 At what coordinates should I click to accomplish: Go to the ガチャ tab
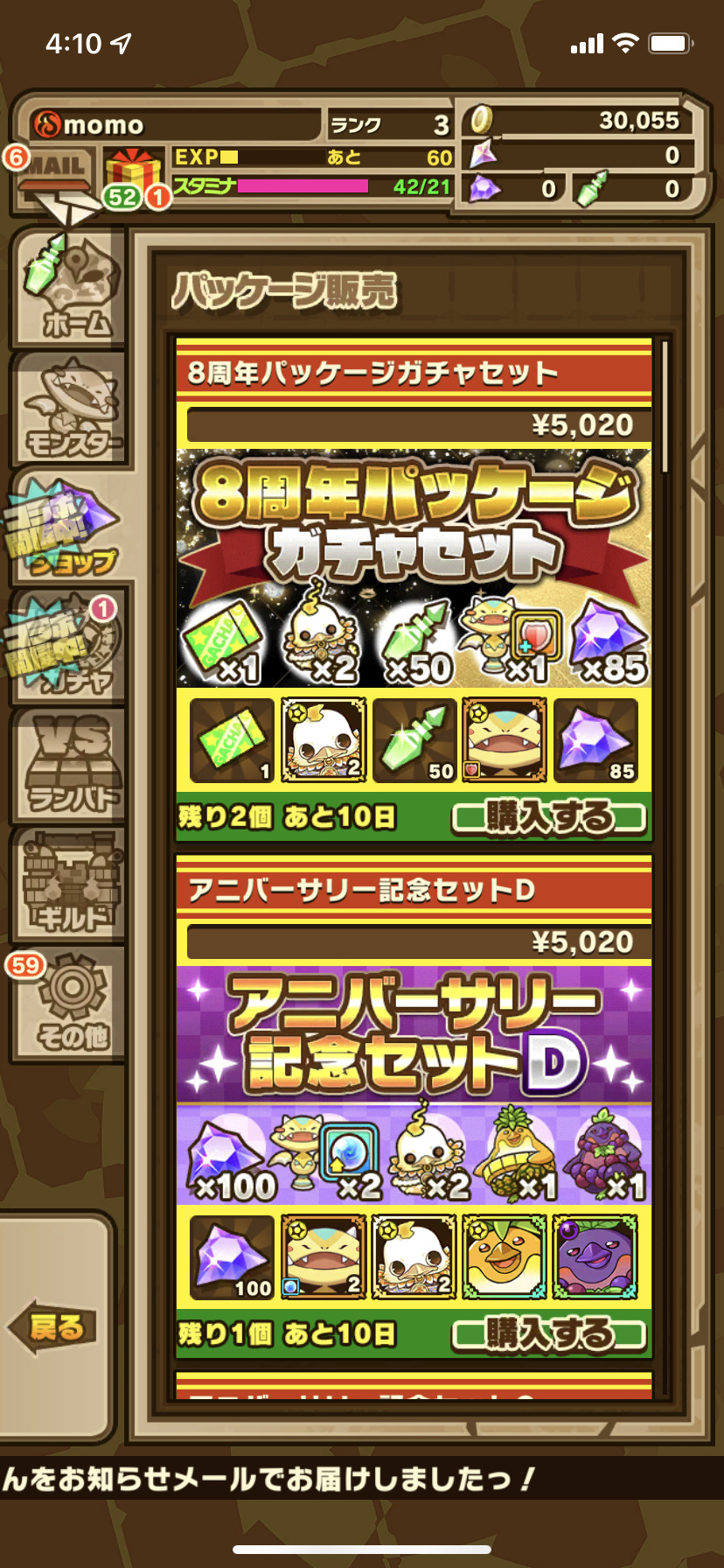[x=68, y=647]
